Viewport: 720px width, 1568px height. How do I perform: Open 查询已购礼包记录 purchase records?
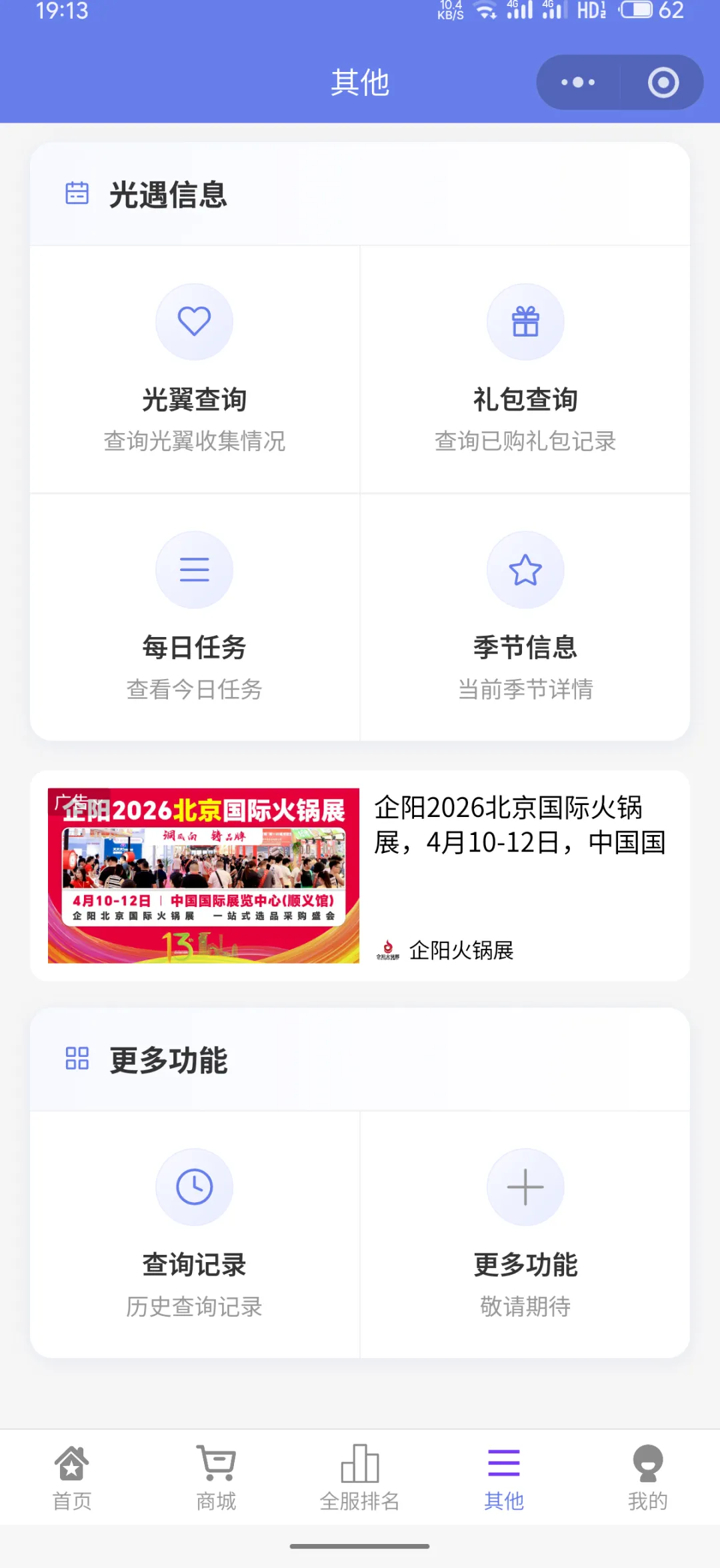pyautogui.click(x=525, y=440)
